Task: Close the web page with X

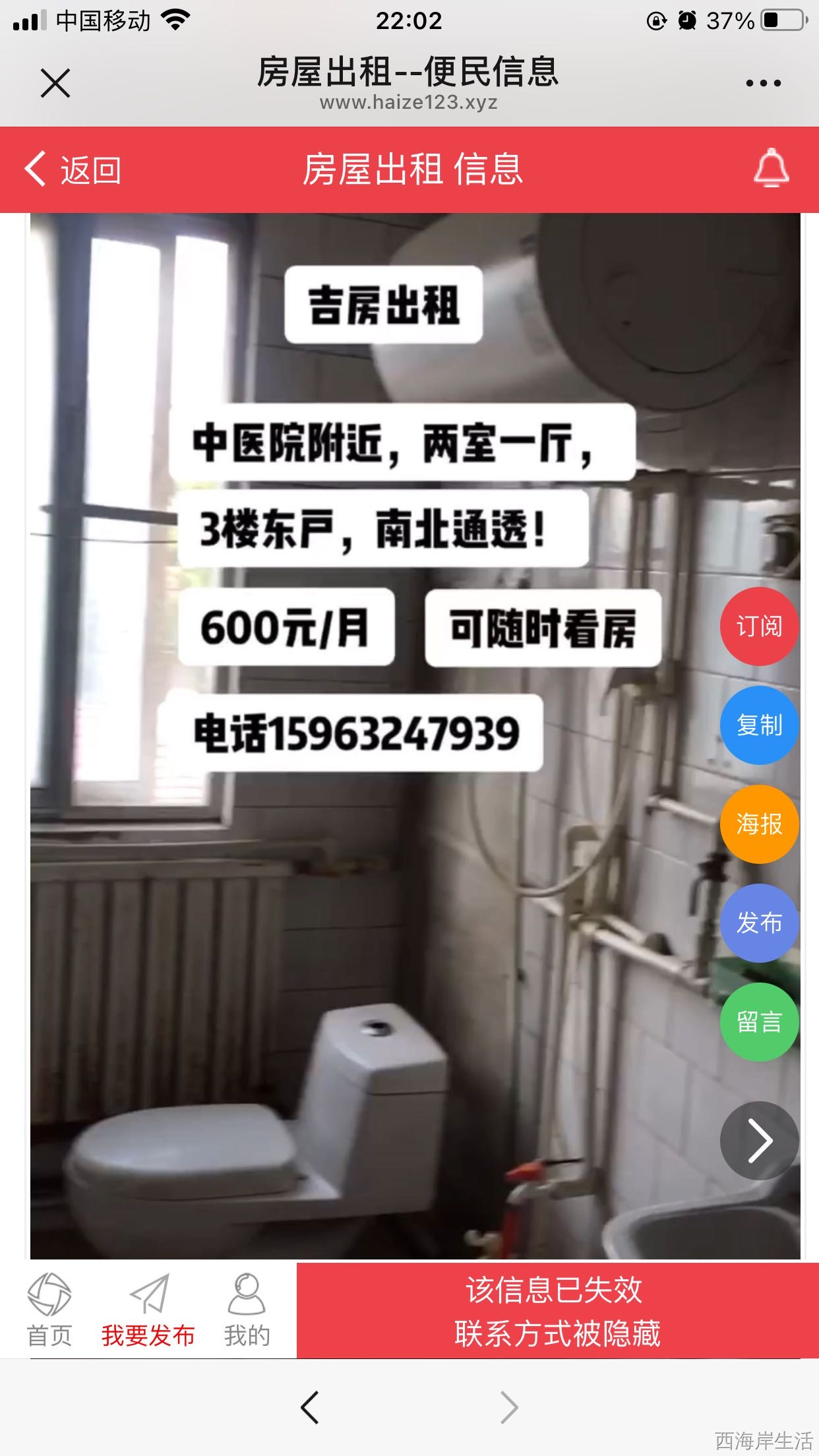Action: tap(55, 83)
